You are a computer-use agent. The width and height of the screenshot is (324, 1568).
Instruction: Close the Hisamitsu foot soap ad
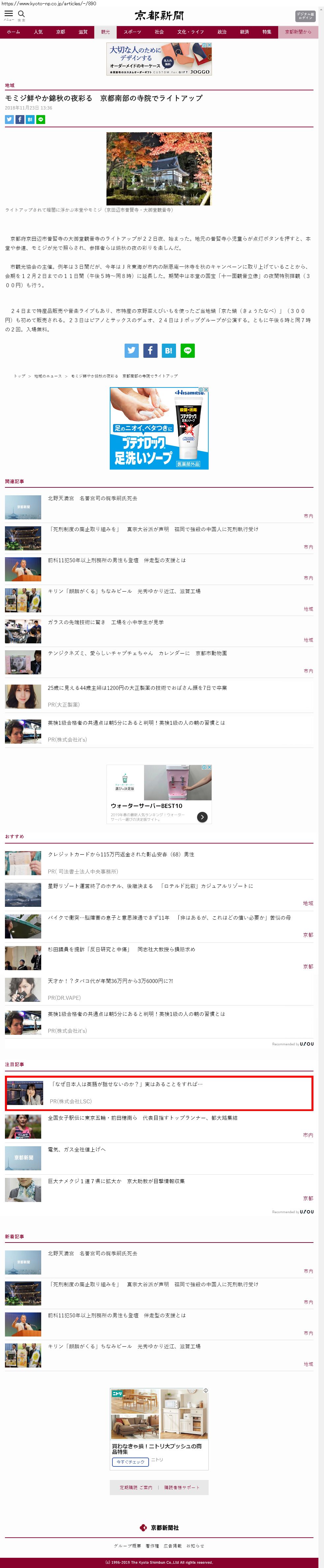206,389
